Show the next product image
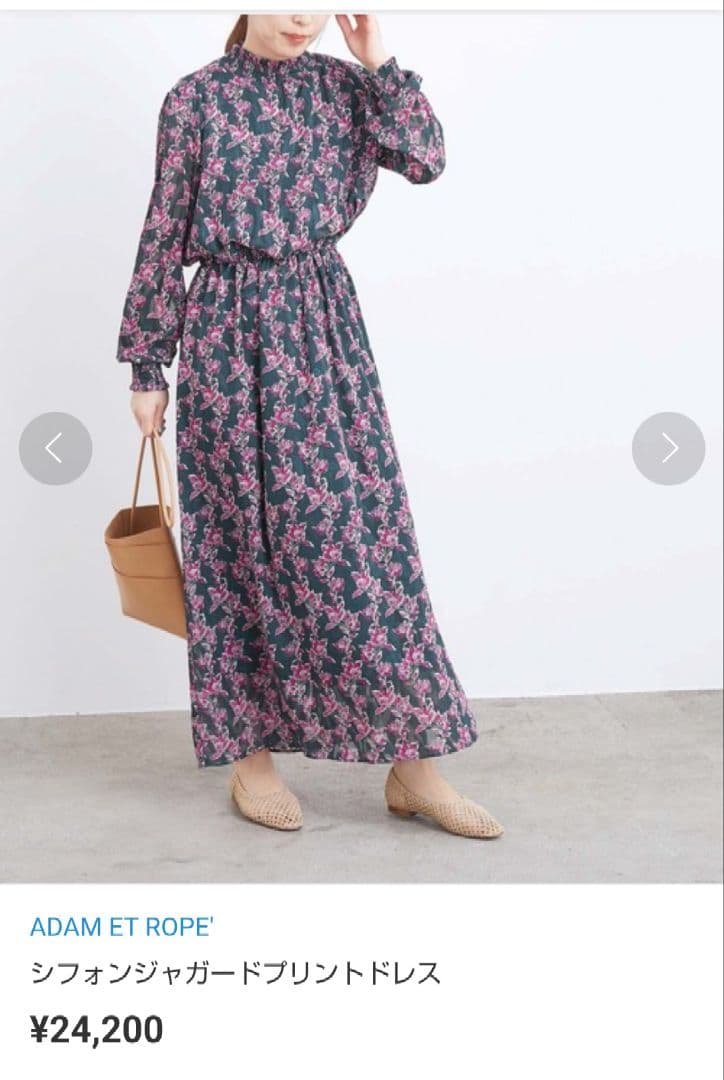This screenshot has height=1080, width=724. (668, 449)
